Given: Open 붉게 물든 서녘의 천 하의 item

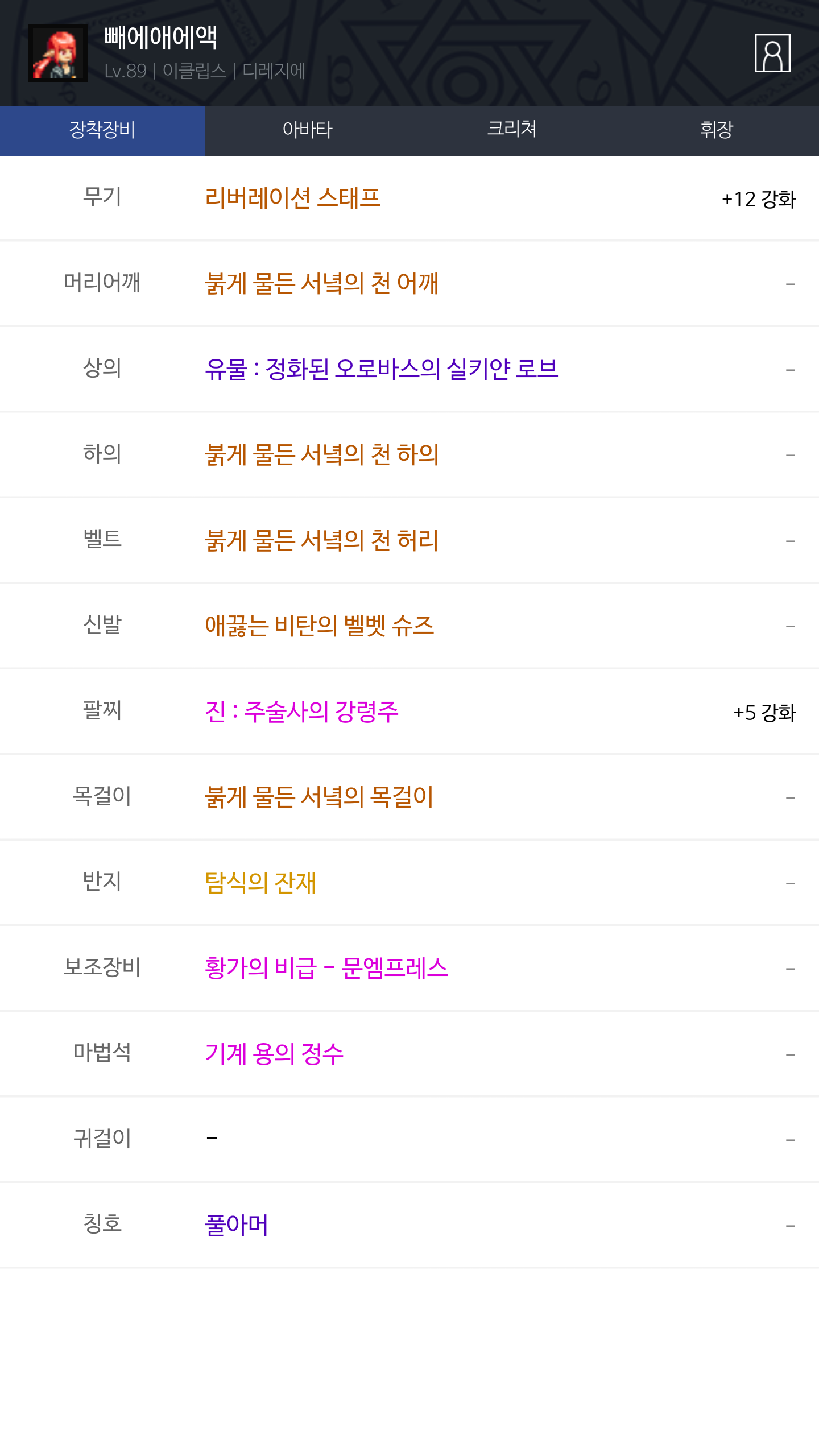Looking at the screenshot, I should [321, 455].
